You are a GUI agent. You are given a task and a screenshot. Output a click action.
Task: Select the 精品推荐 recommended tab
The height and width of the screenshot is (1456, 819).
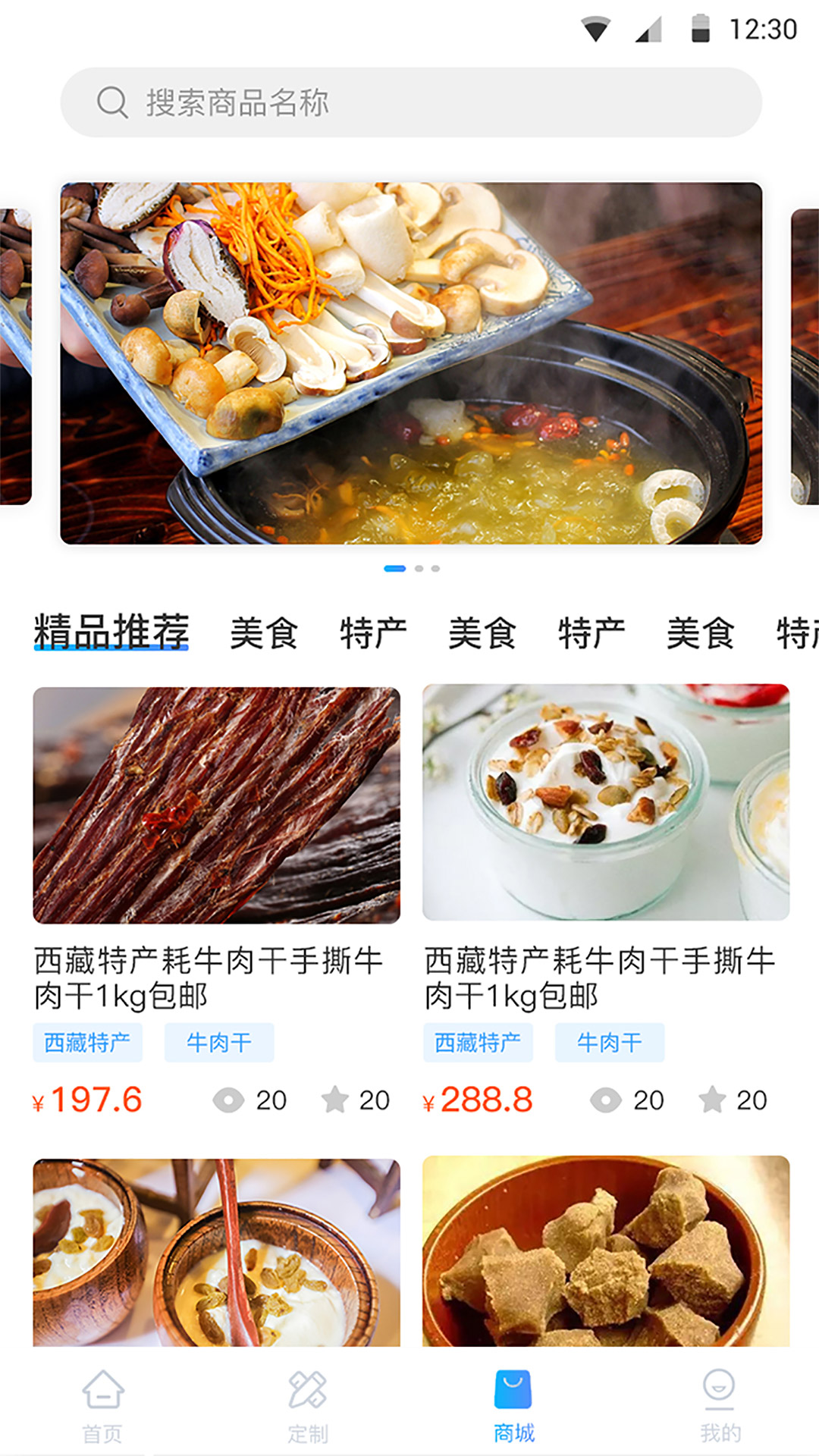click(111, 631)
